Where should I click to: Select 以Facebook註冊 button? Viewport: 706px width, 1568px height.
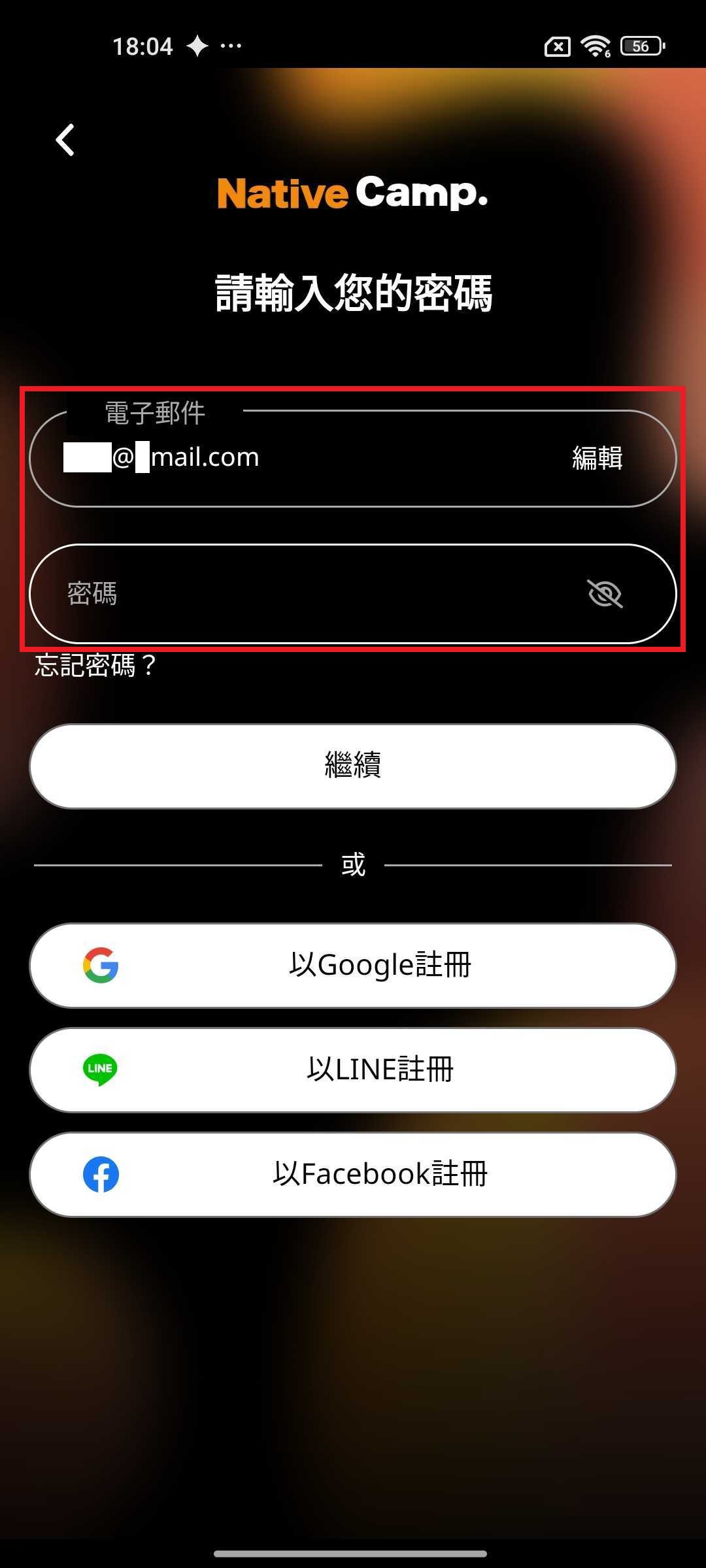[x=353, y=1174]
